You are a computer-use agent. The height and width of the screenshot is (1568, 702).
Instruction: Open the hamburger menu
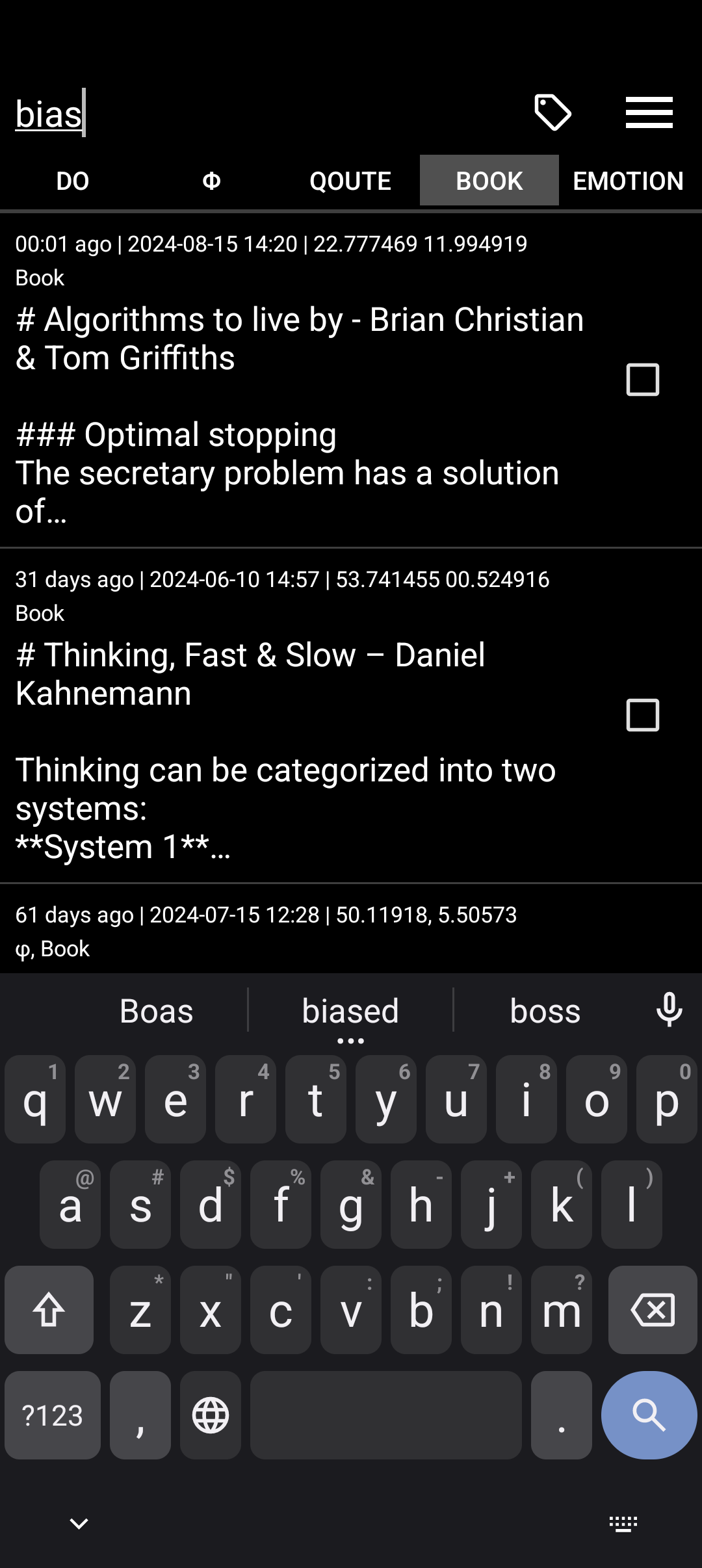coord(649,112)
